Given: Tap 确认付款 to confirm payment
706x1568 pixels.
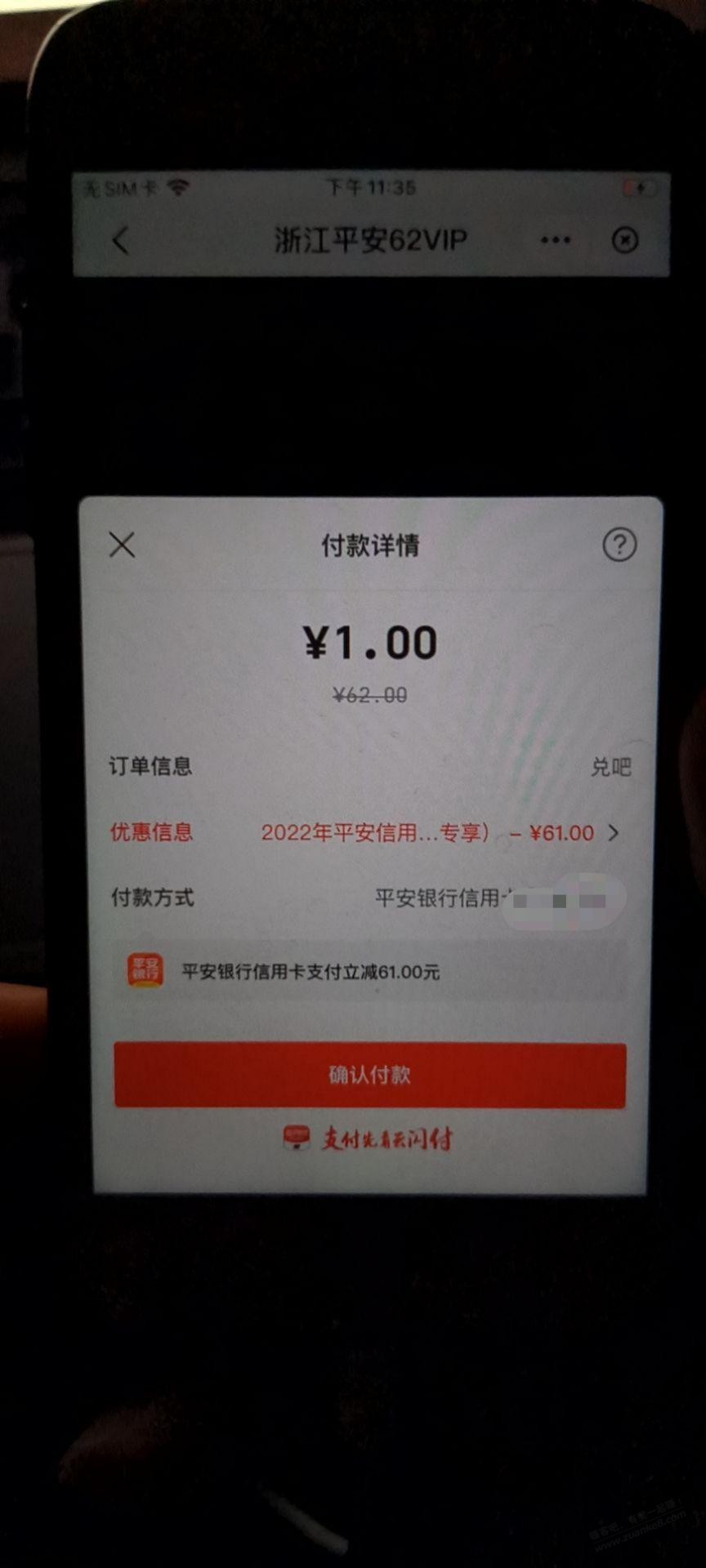Looking at the screenshot, I should [370, 1075].
